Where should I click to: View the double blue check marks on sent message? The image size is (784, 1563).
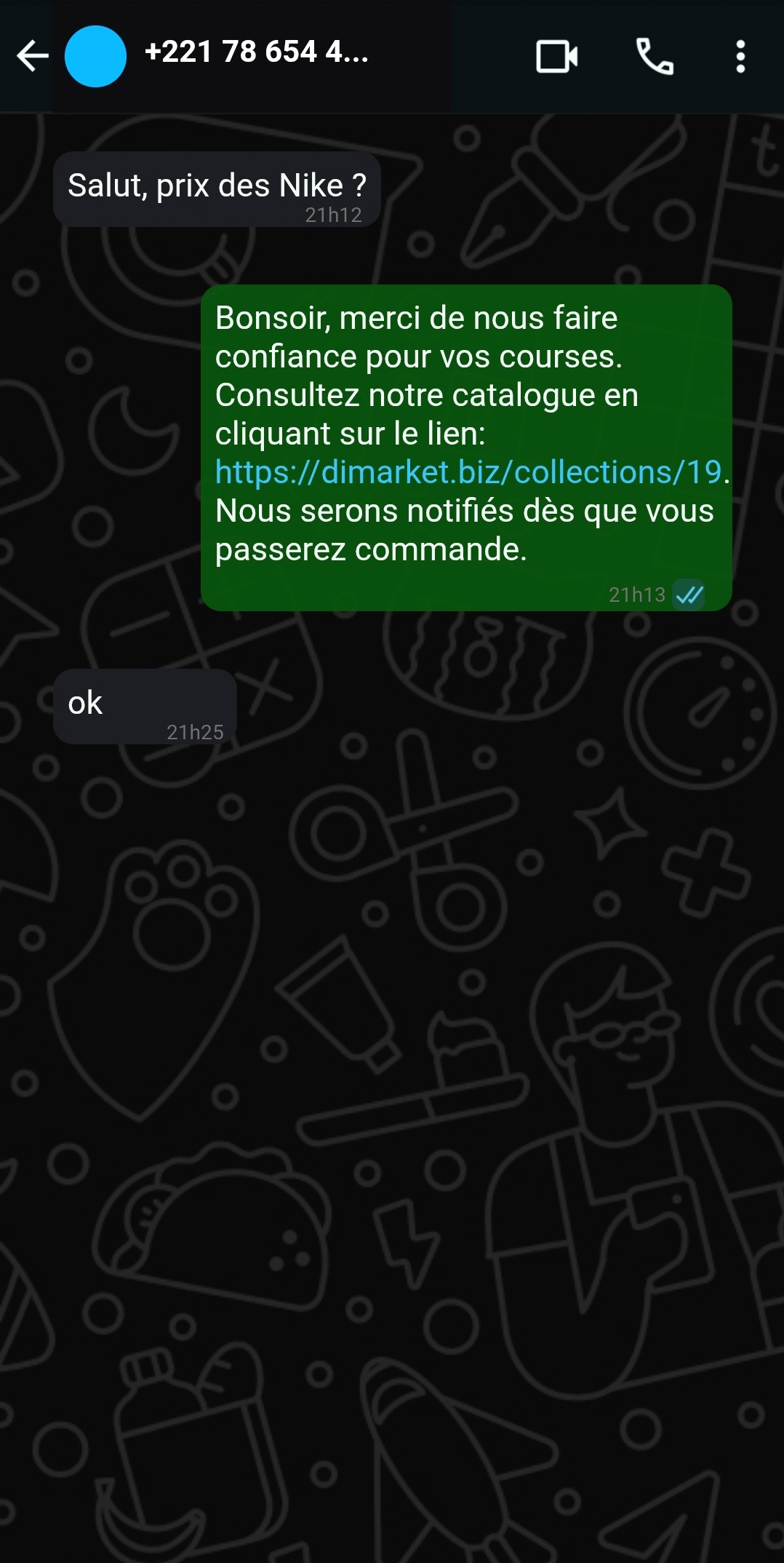click(689, 594)
